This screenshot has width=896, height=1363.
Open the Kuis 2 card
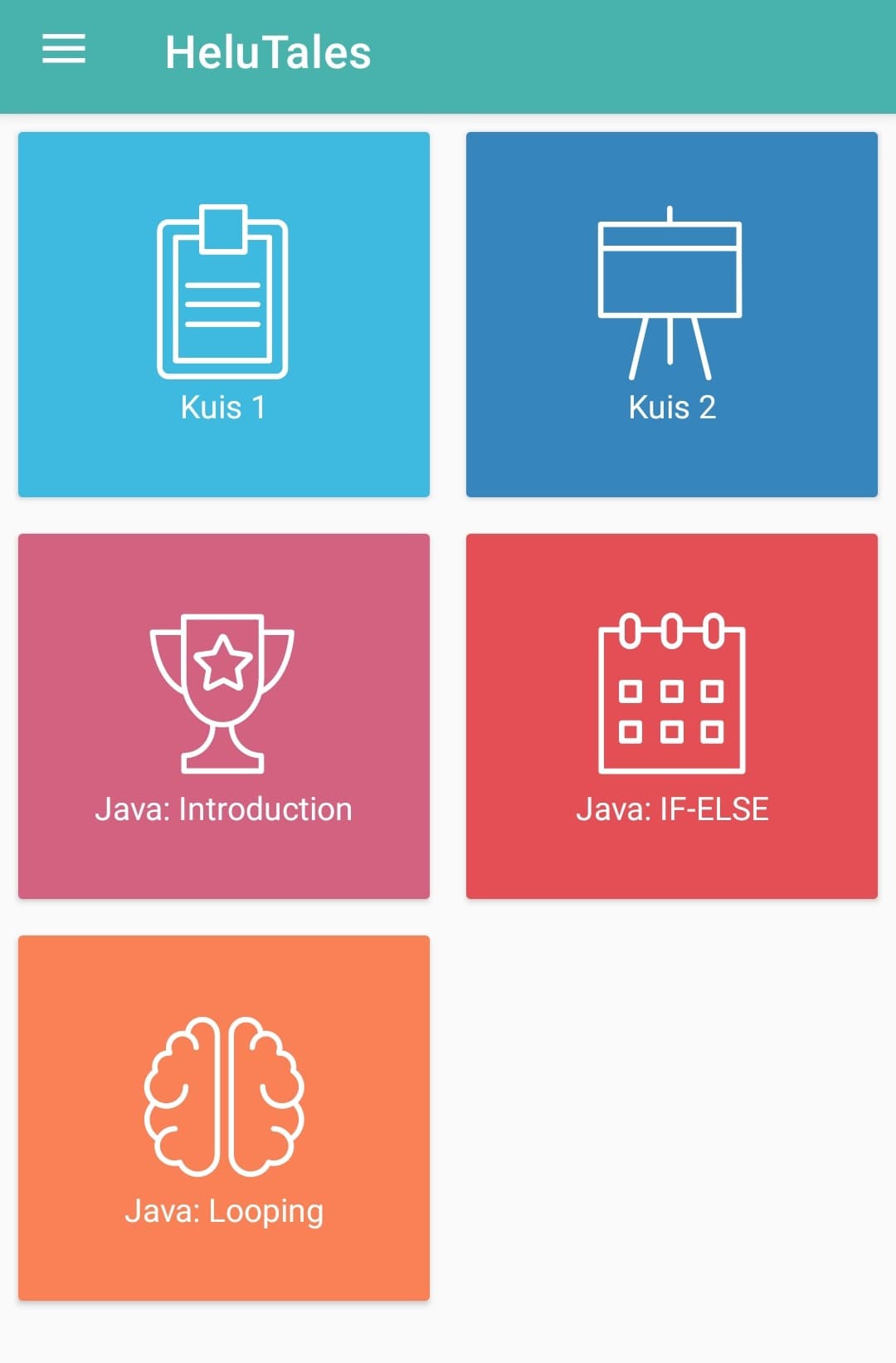click(672, 315)
